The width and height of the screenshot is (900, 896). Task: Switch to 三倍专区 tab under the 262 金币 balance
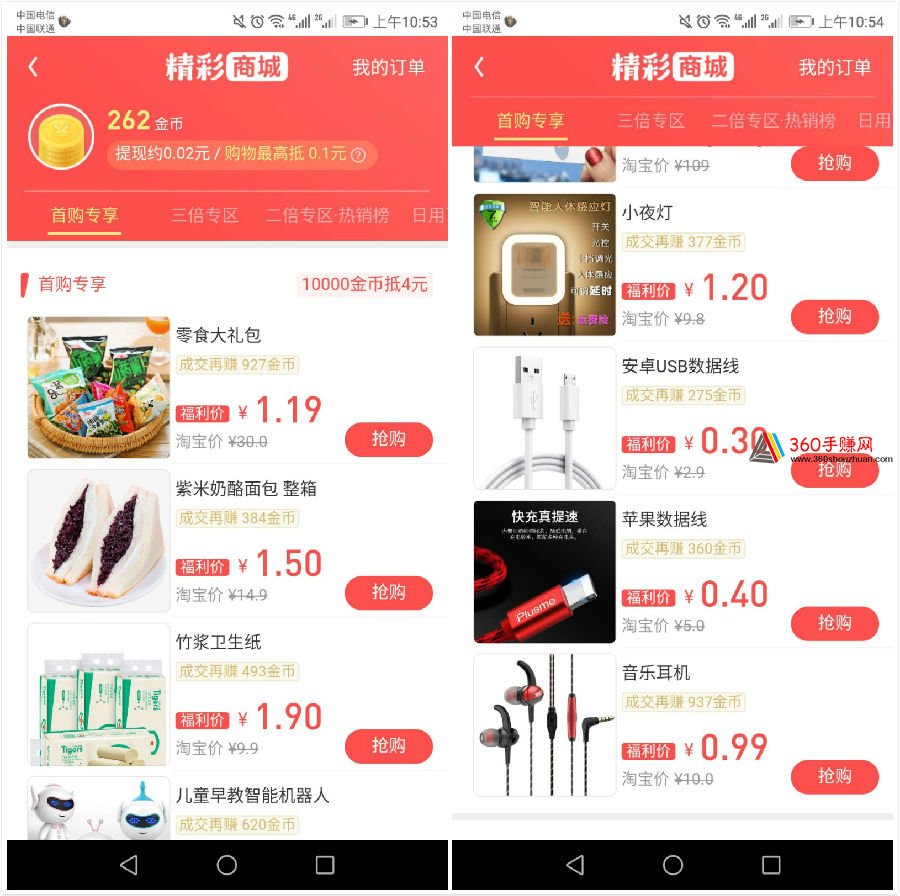(x=204, y=215)
